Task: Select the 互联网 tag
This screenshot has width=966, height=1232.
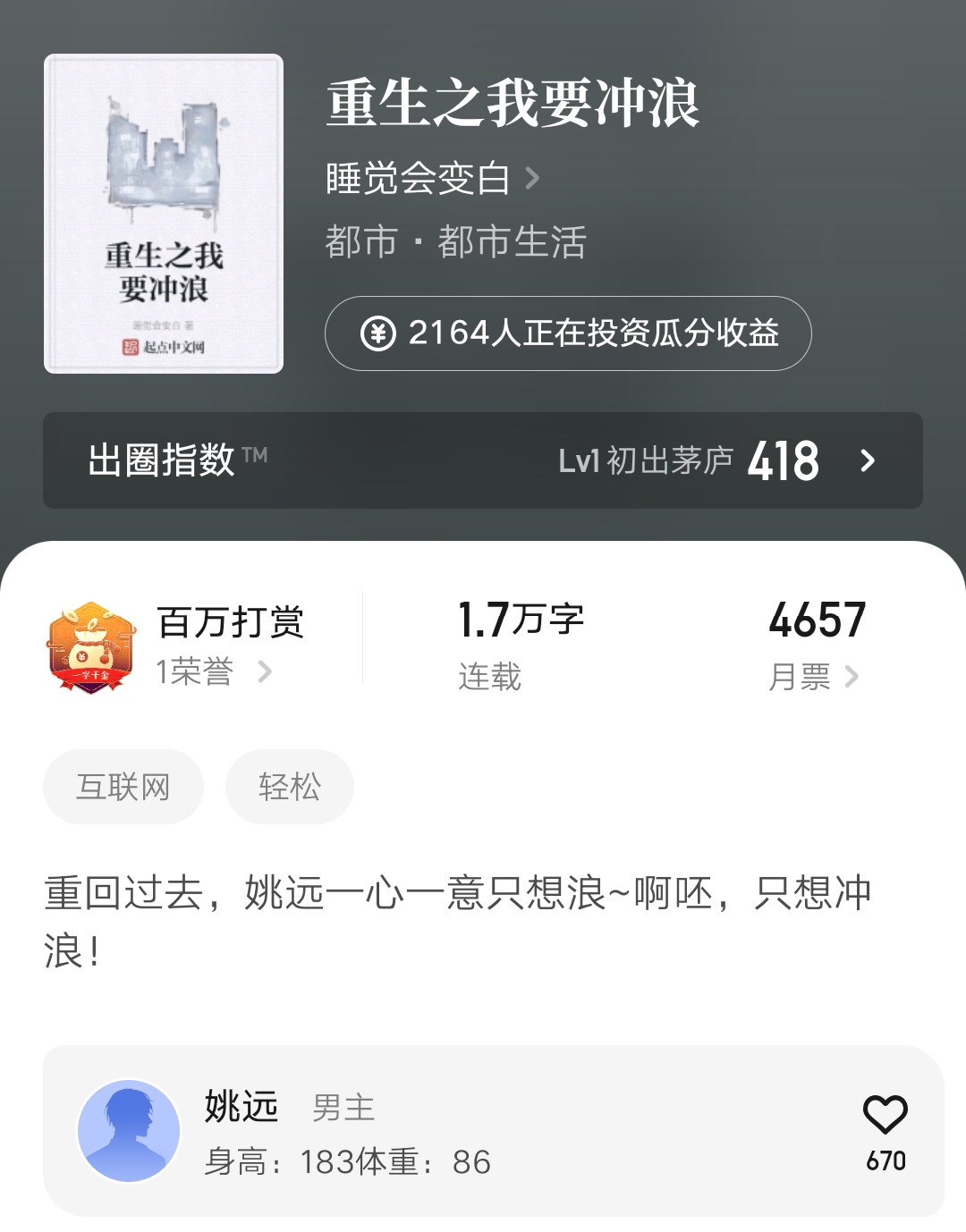Action: 123,786
